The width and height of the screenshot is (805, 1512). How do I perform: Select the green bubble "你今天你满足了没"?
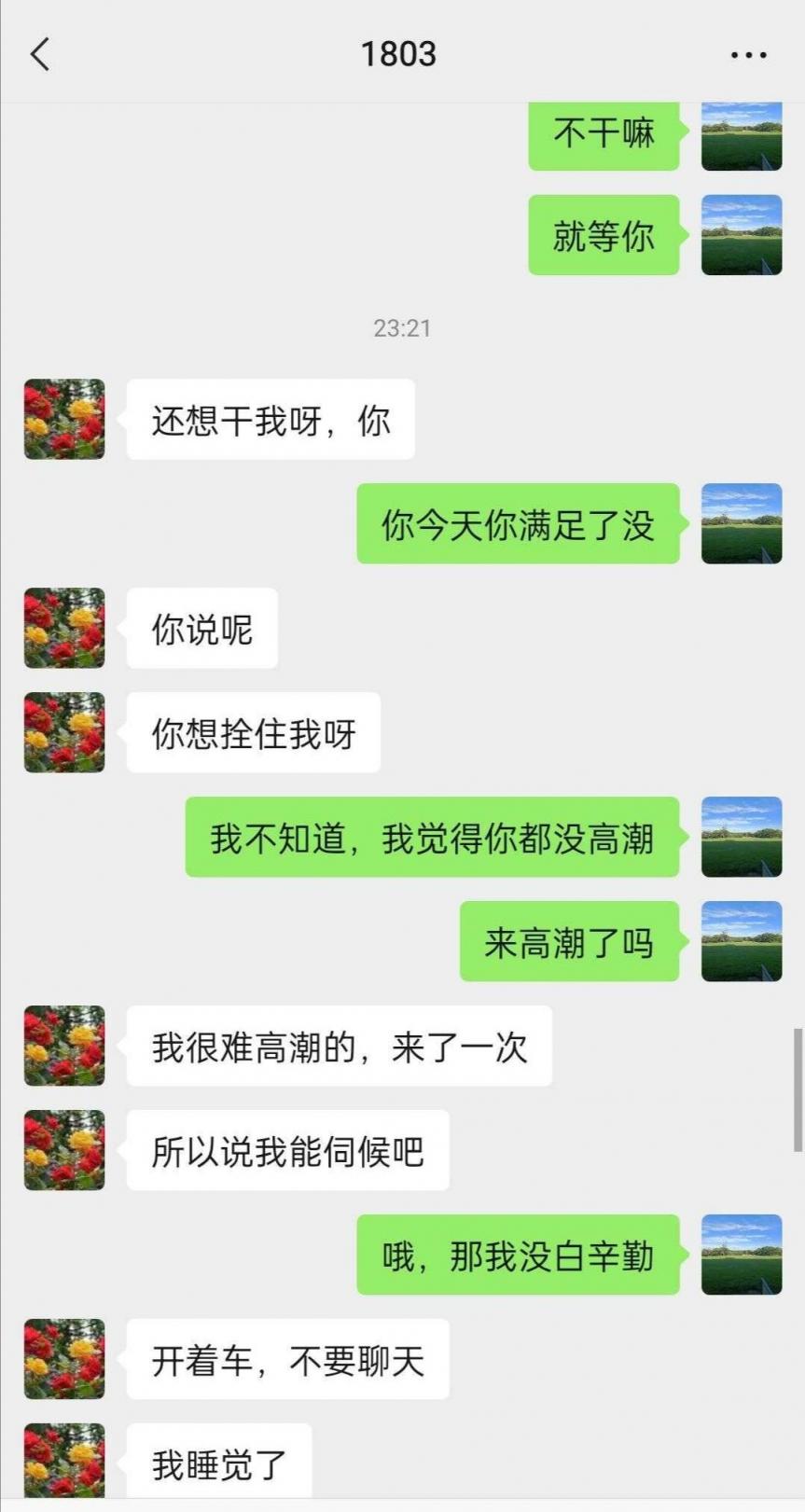(520, 526)
